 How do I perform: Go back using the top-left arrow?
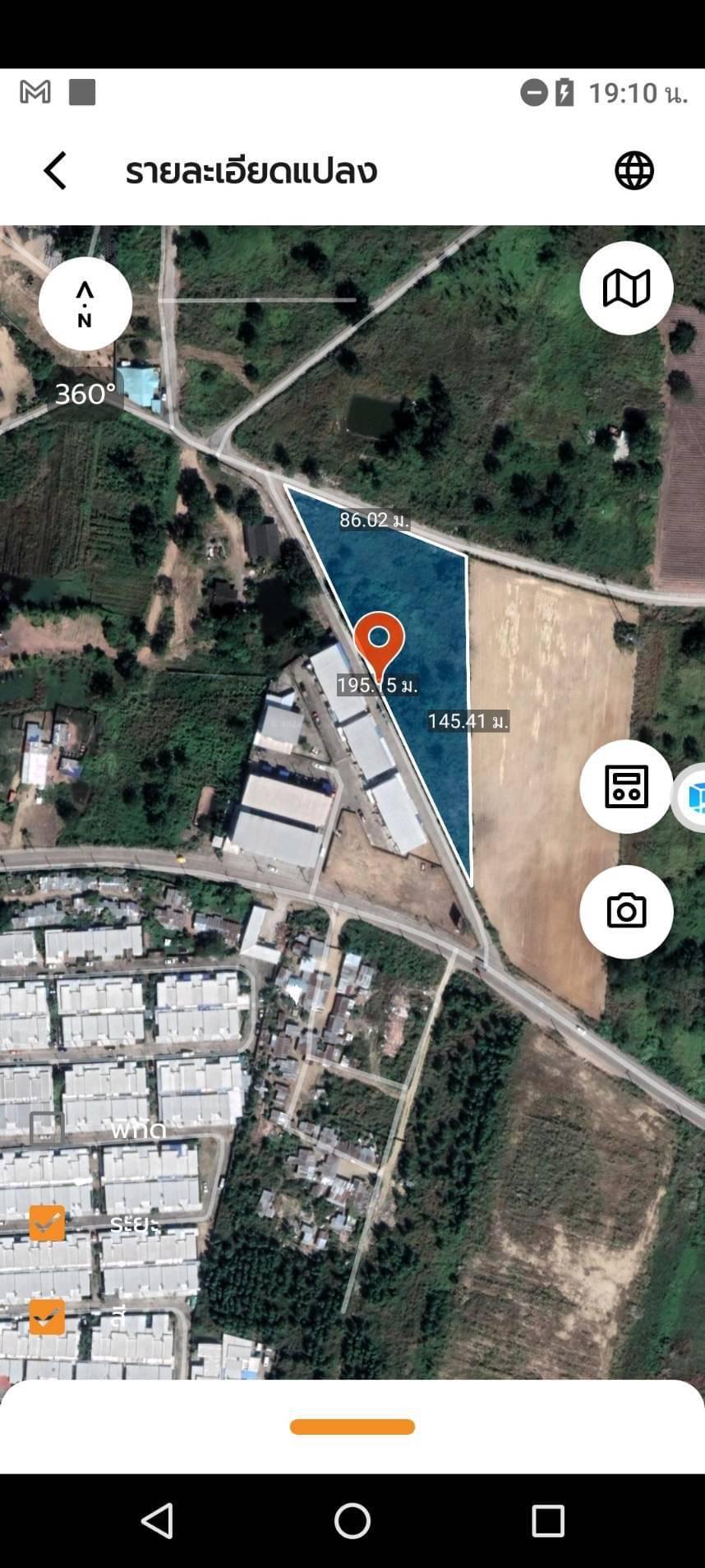point(55,171)
